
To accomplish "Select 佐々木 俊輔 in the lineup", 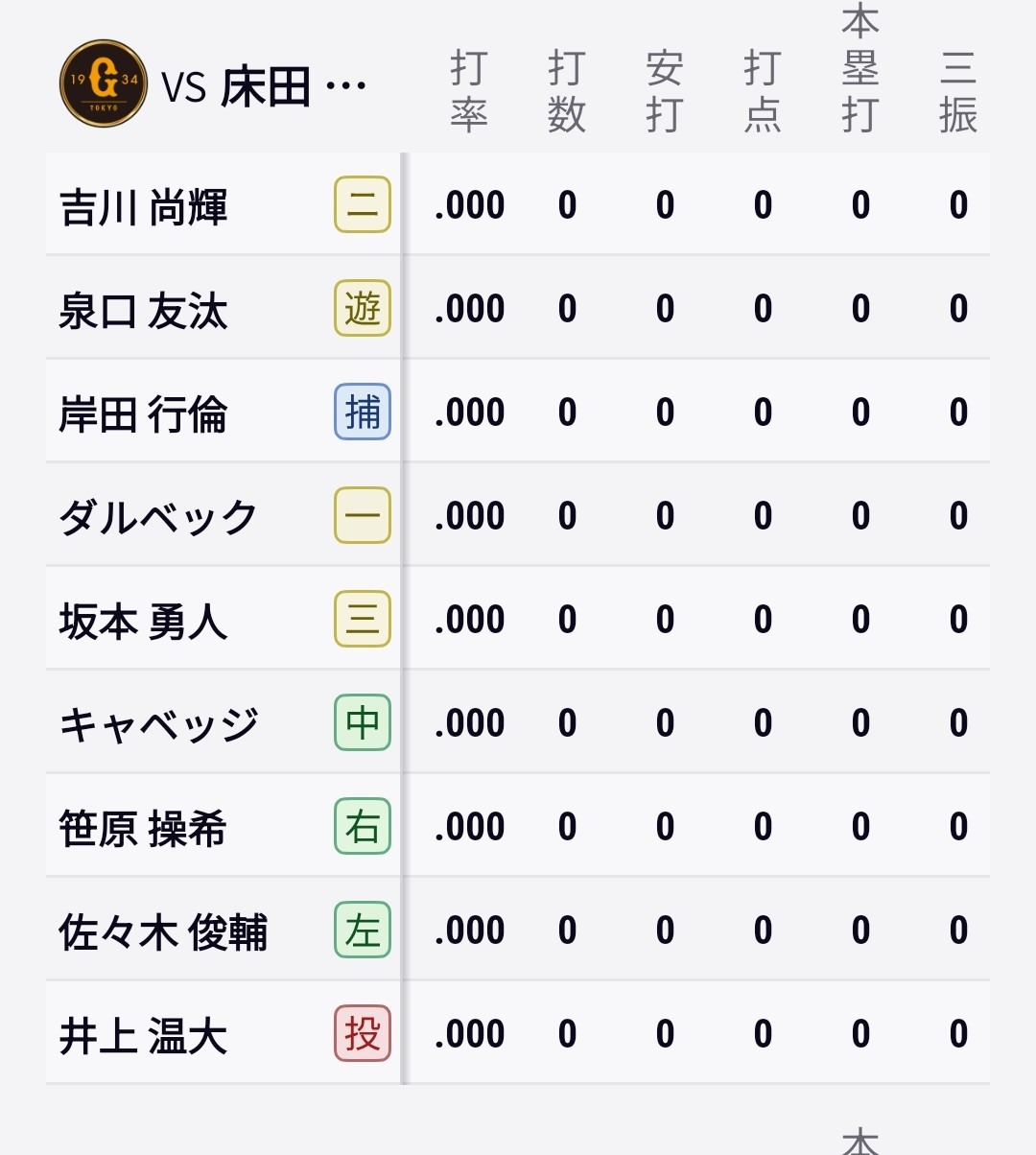I will coord(518,930).
